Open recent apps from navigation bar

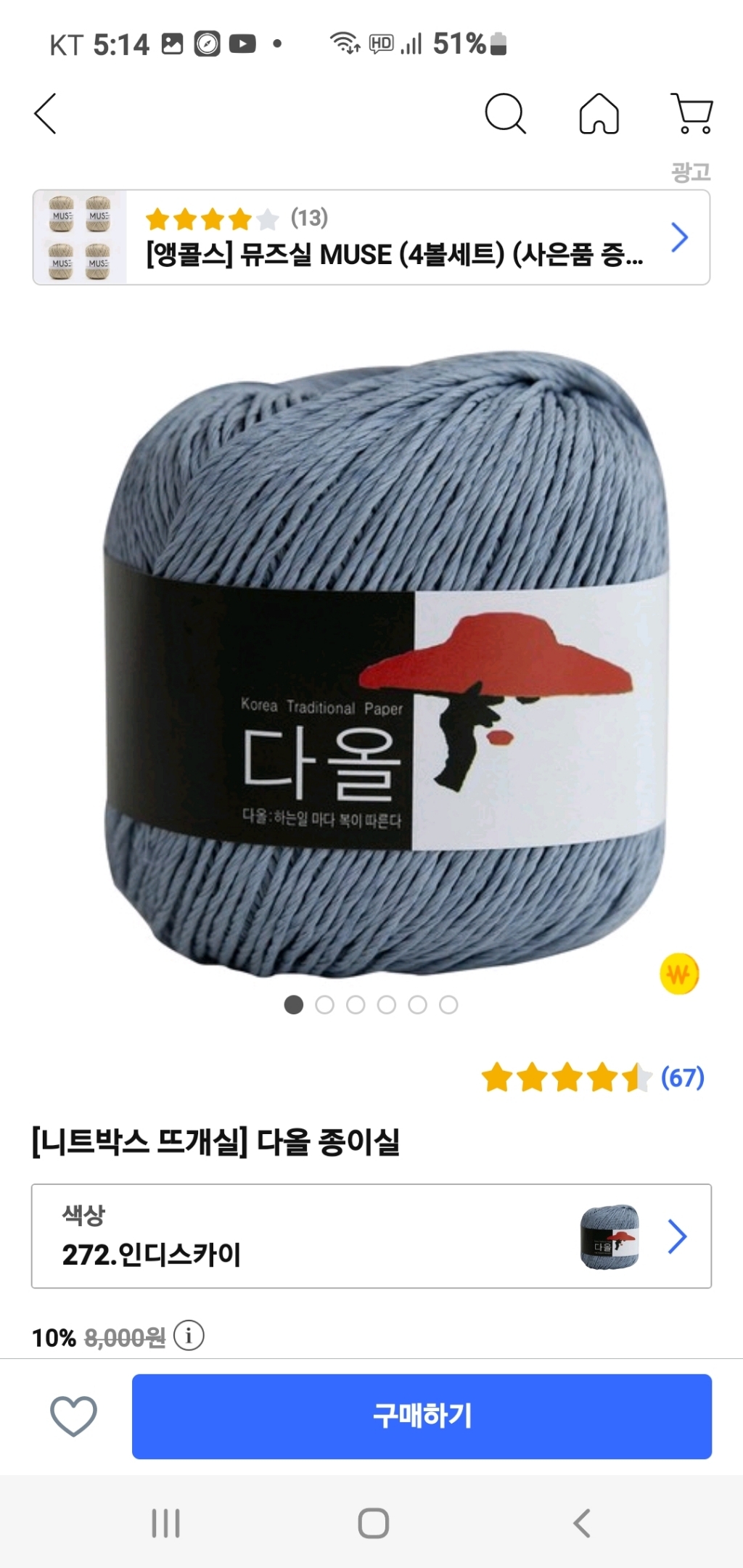(x=165, y=1523)
